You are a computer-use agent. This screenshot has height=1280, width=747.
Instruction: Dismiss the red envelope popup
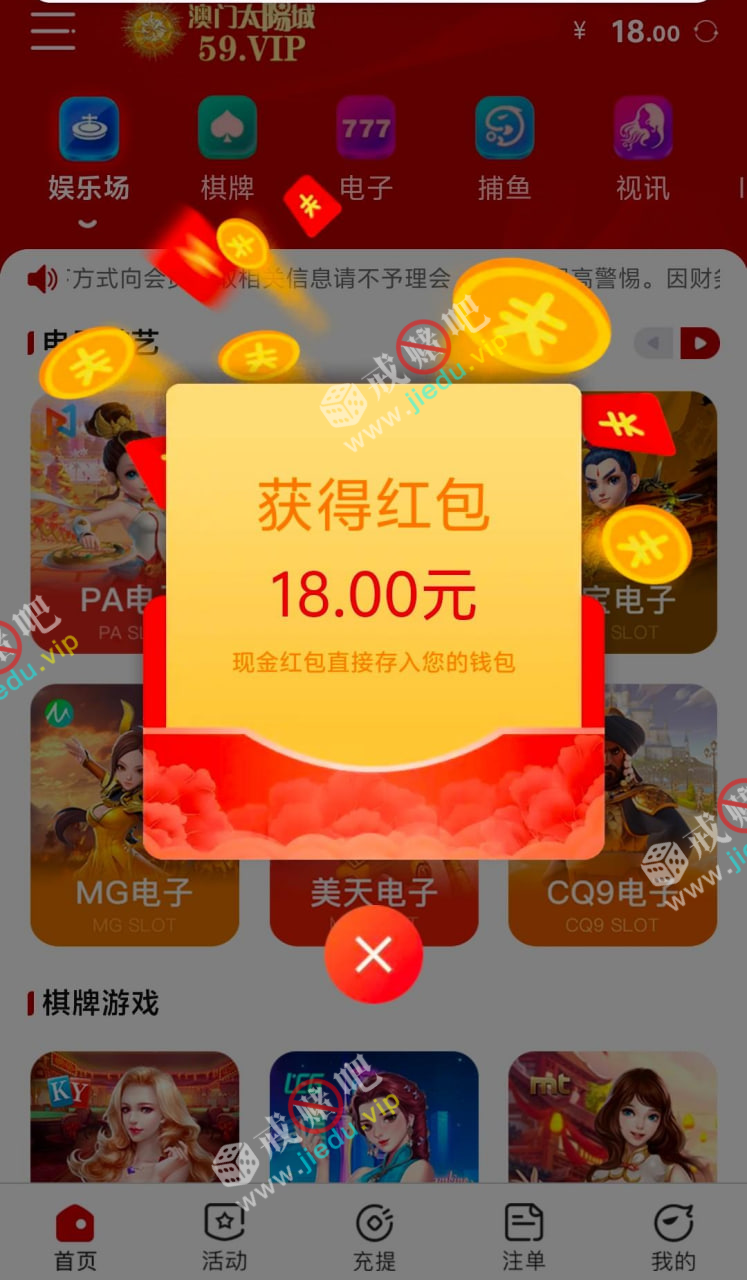tap(374, 955)
